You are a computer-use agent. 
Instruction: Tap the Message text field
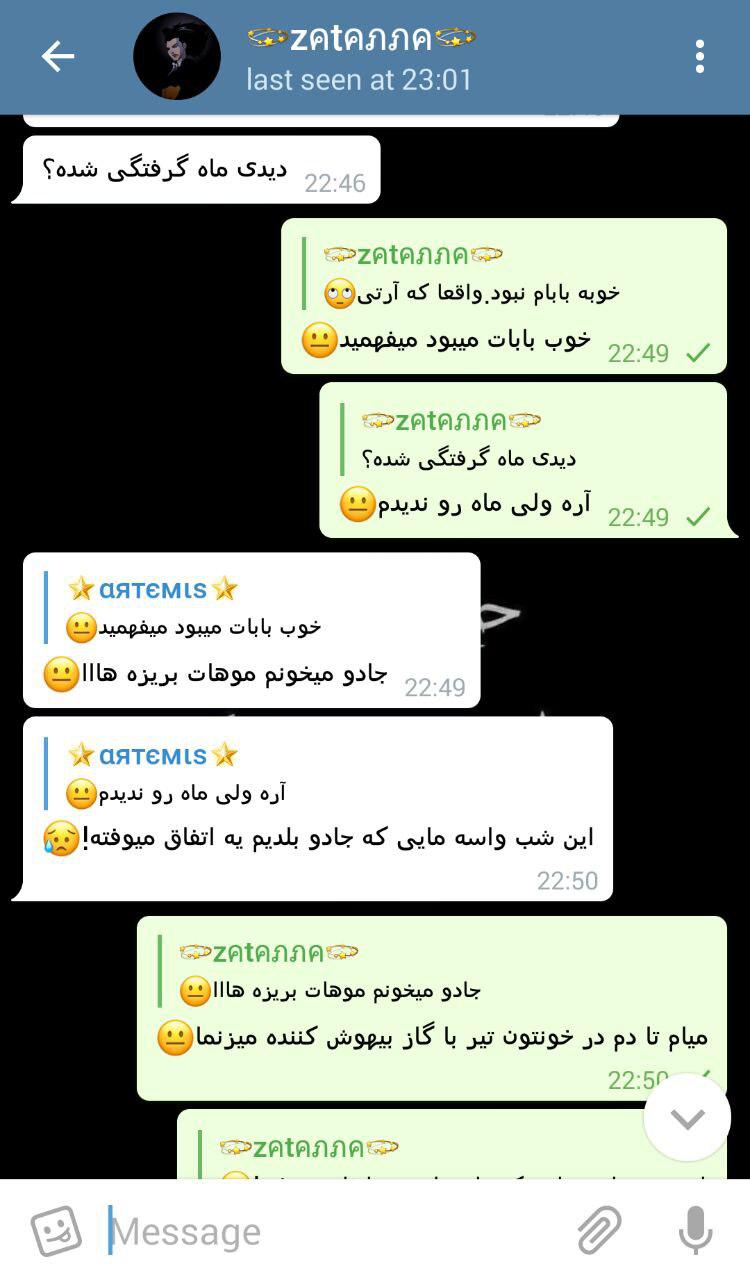[x=330, y=1231]
